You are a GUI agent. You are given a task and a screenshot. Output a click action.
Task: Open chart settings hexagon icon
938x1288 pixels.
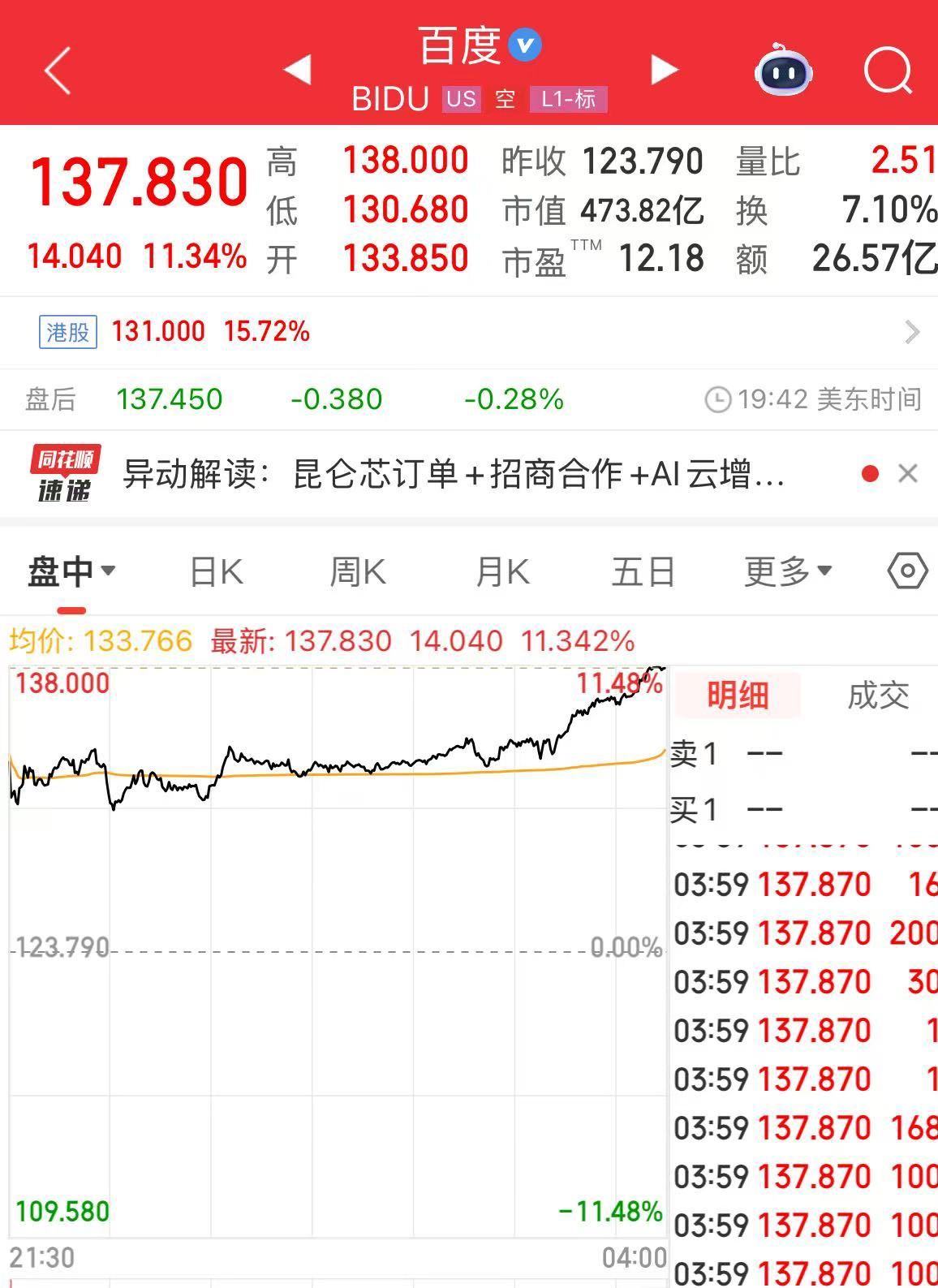pos(906,571)
